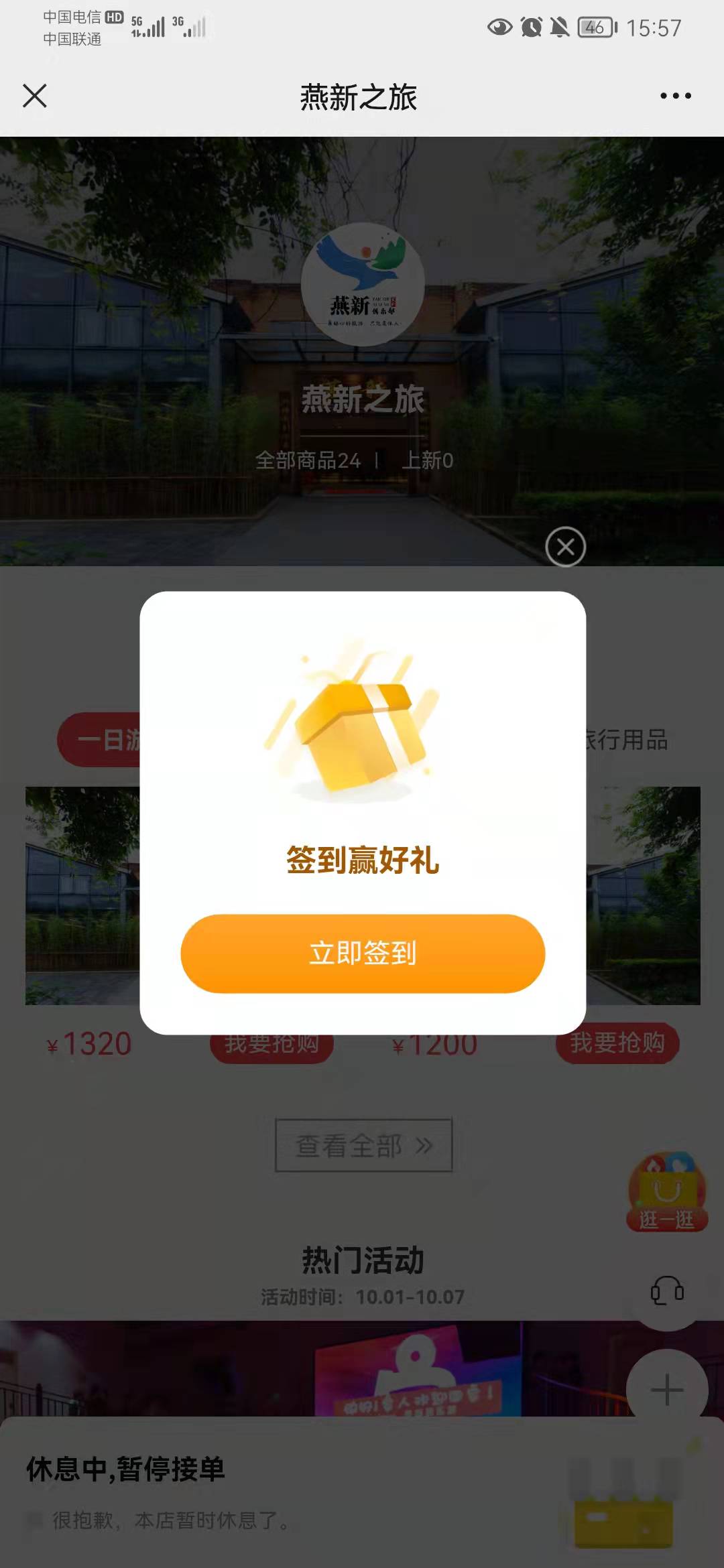Contact customer service via headset icon

tap(666, 1290)
